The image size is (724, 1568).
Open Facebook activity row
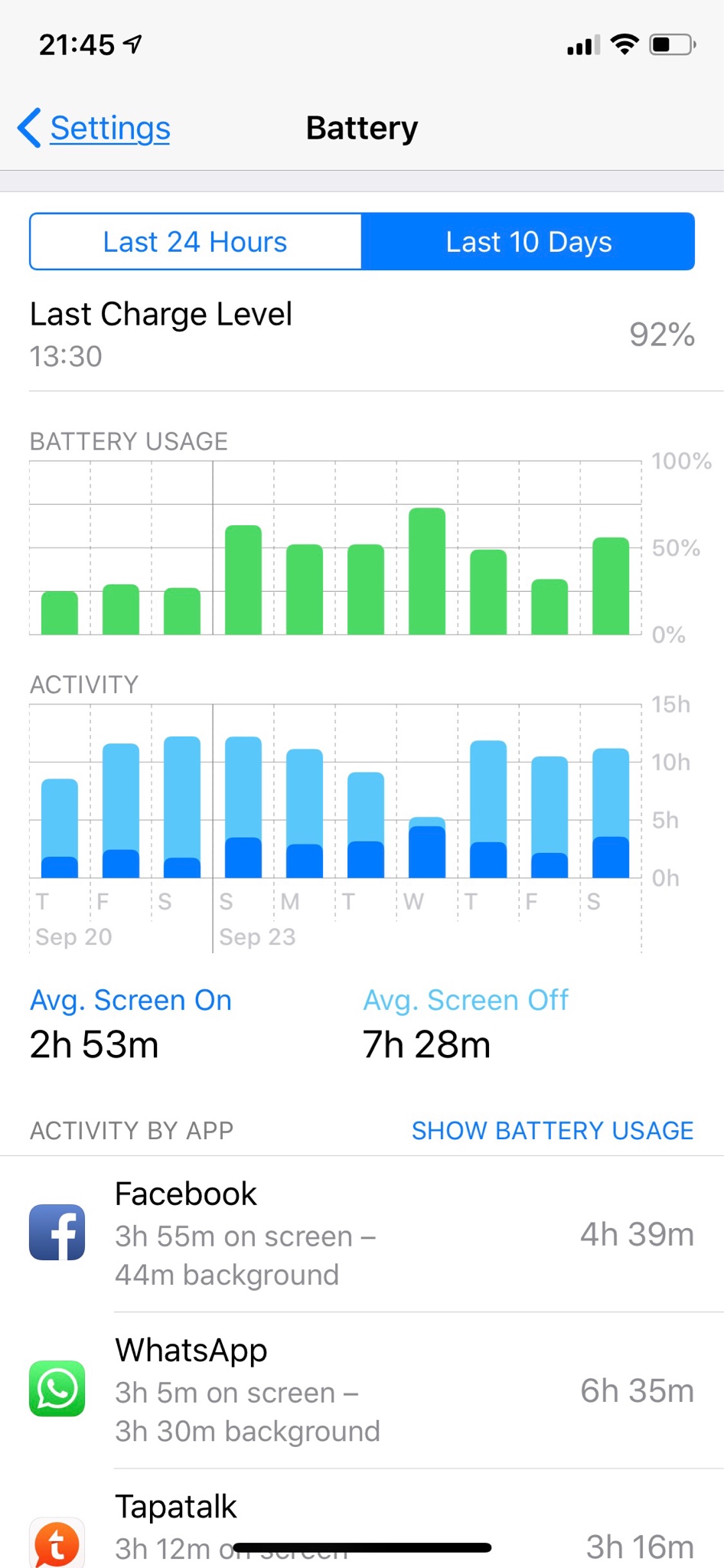click(x=362, y=1233)
